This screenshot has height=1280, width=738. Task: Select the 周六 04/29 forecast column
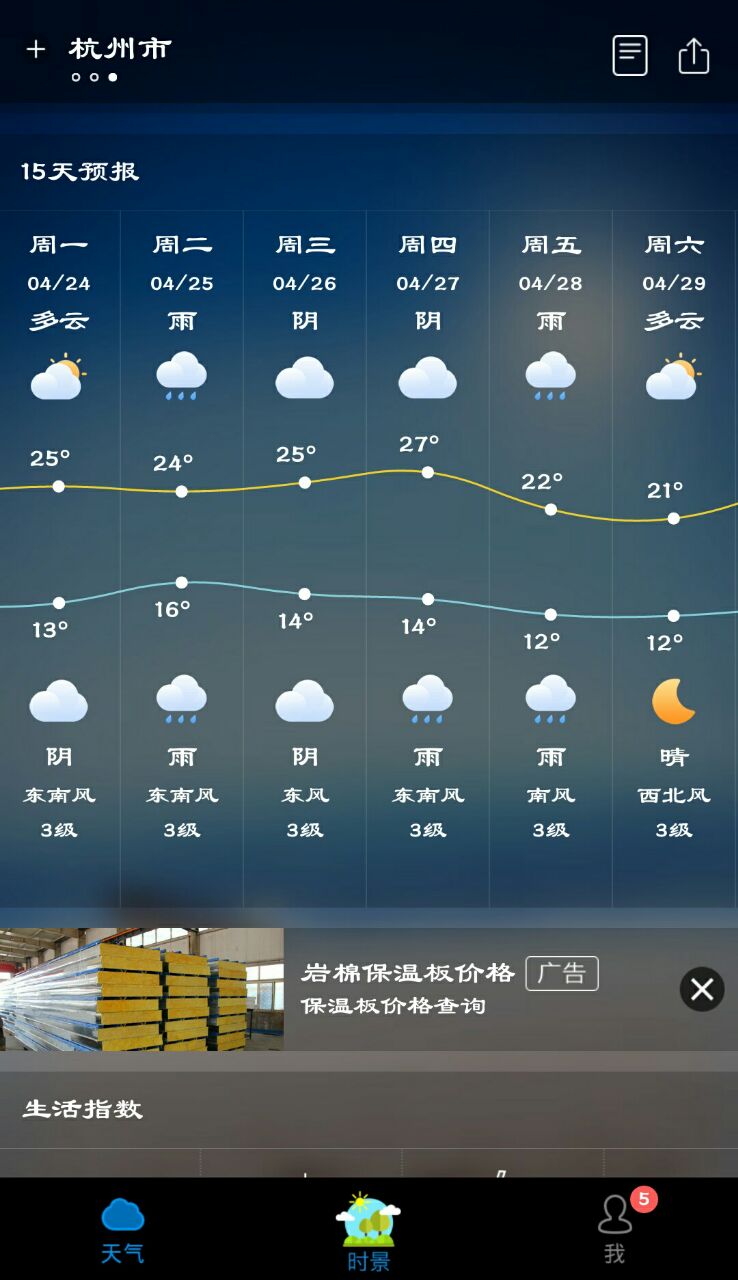tap(674, 540)
